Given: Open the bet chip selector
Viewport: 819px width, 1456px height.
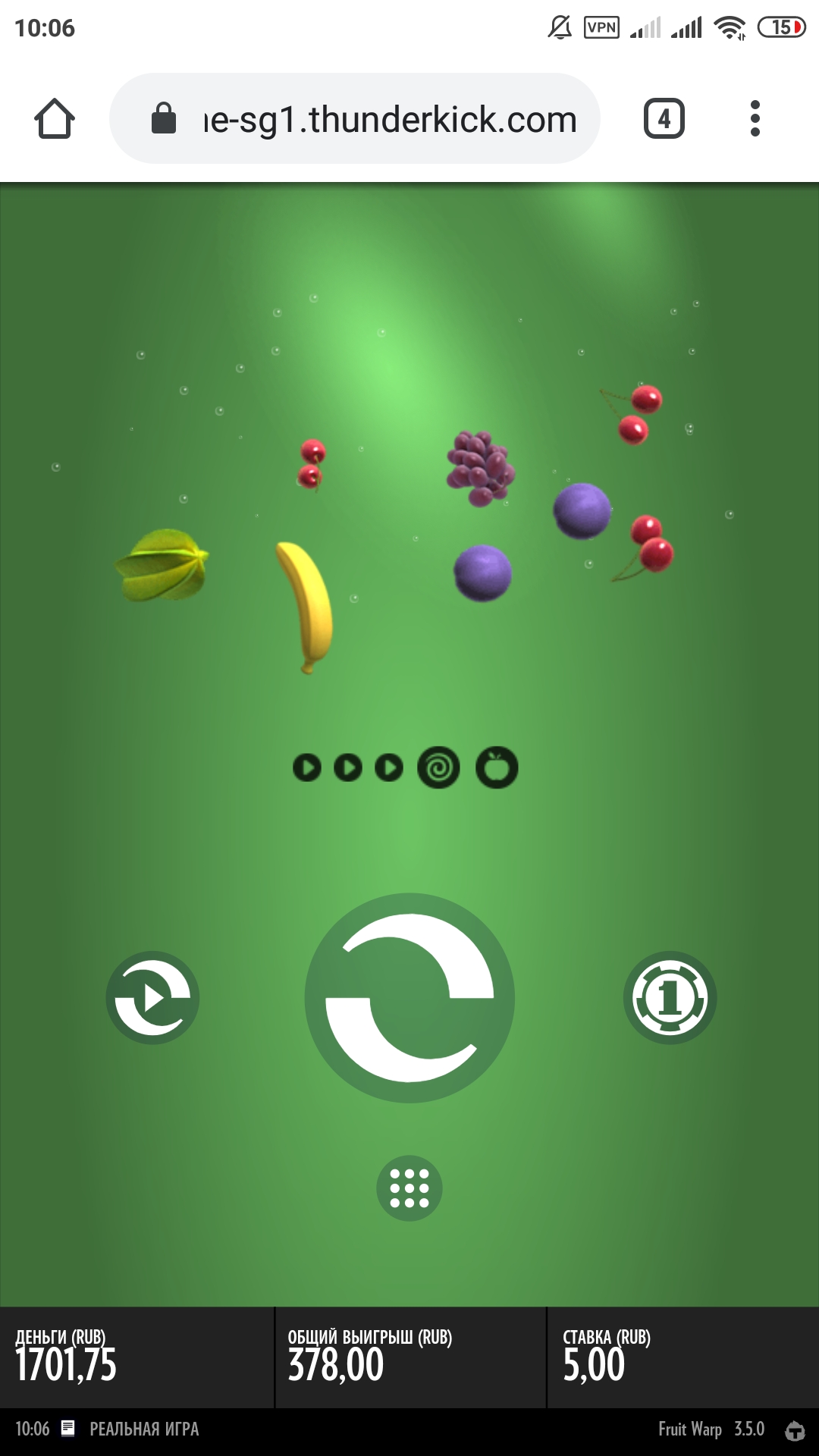Looking at the screenshot, I should click(x=670, y=998).
